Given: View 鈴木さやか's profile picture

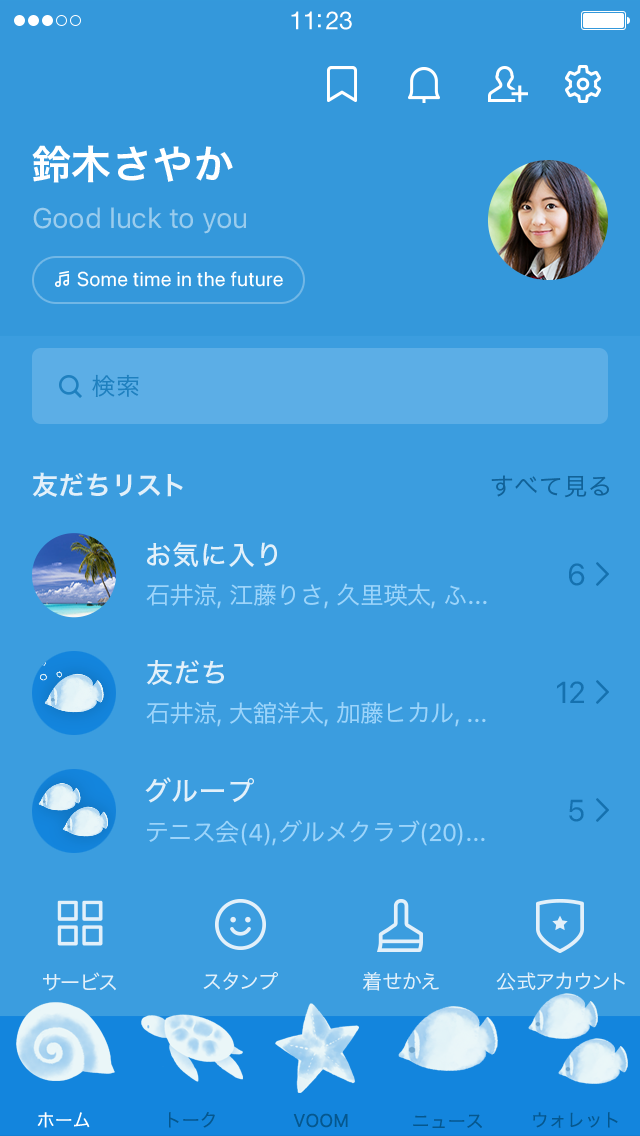Looking at the screenshot, I should [x=547, y=220].
